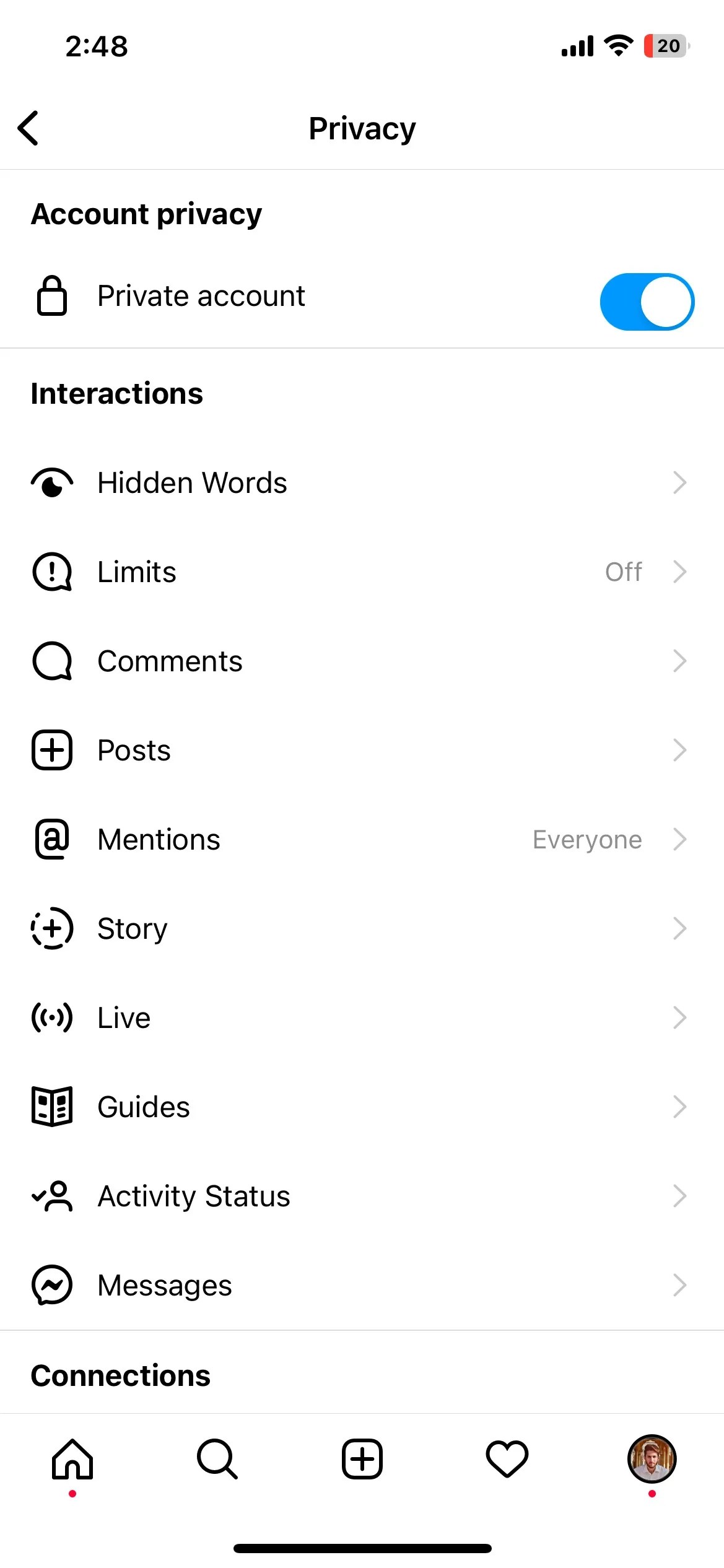This screenshot has height=1568, width=724.
Task: Disable the Private account toggle
Action: click(647, 302)
